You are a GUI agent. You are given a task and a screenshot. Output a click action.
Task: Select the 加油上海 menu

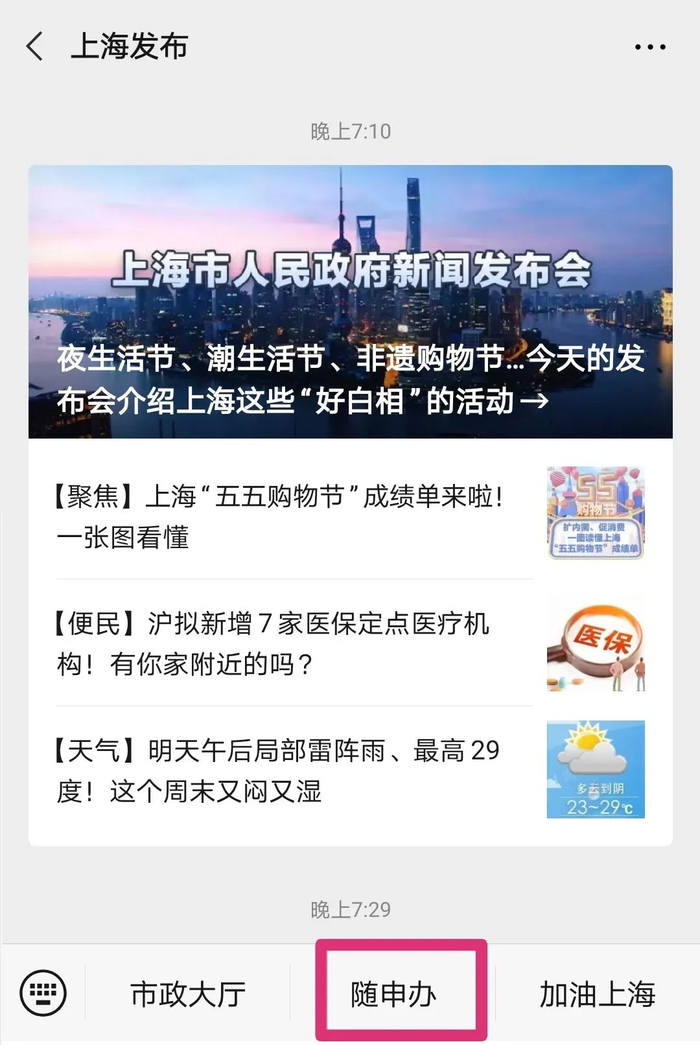click(x=597, y=993)
